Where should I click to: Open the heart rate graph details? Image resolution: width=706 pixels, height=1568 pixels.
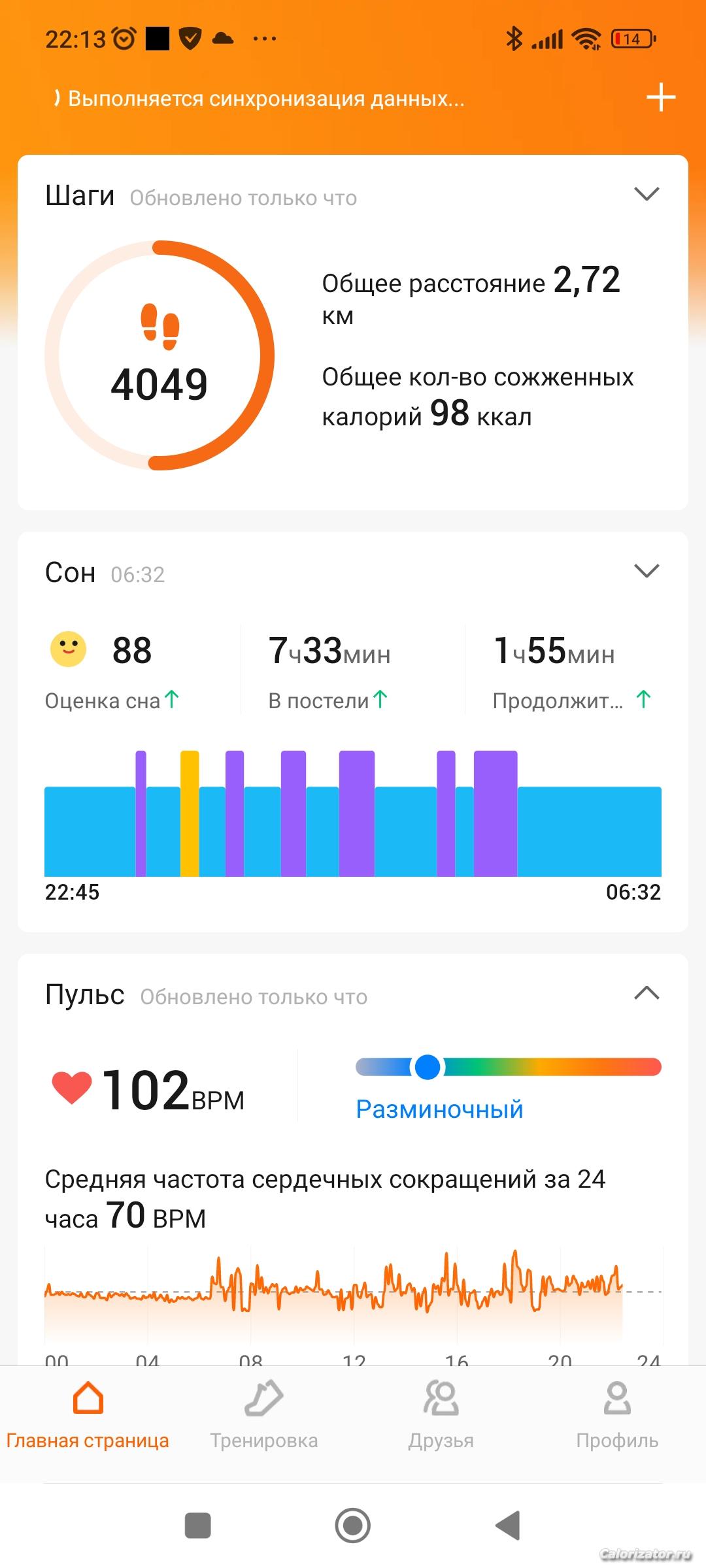click(x=353, y=1300)
